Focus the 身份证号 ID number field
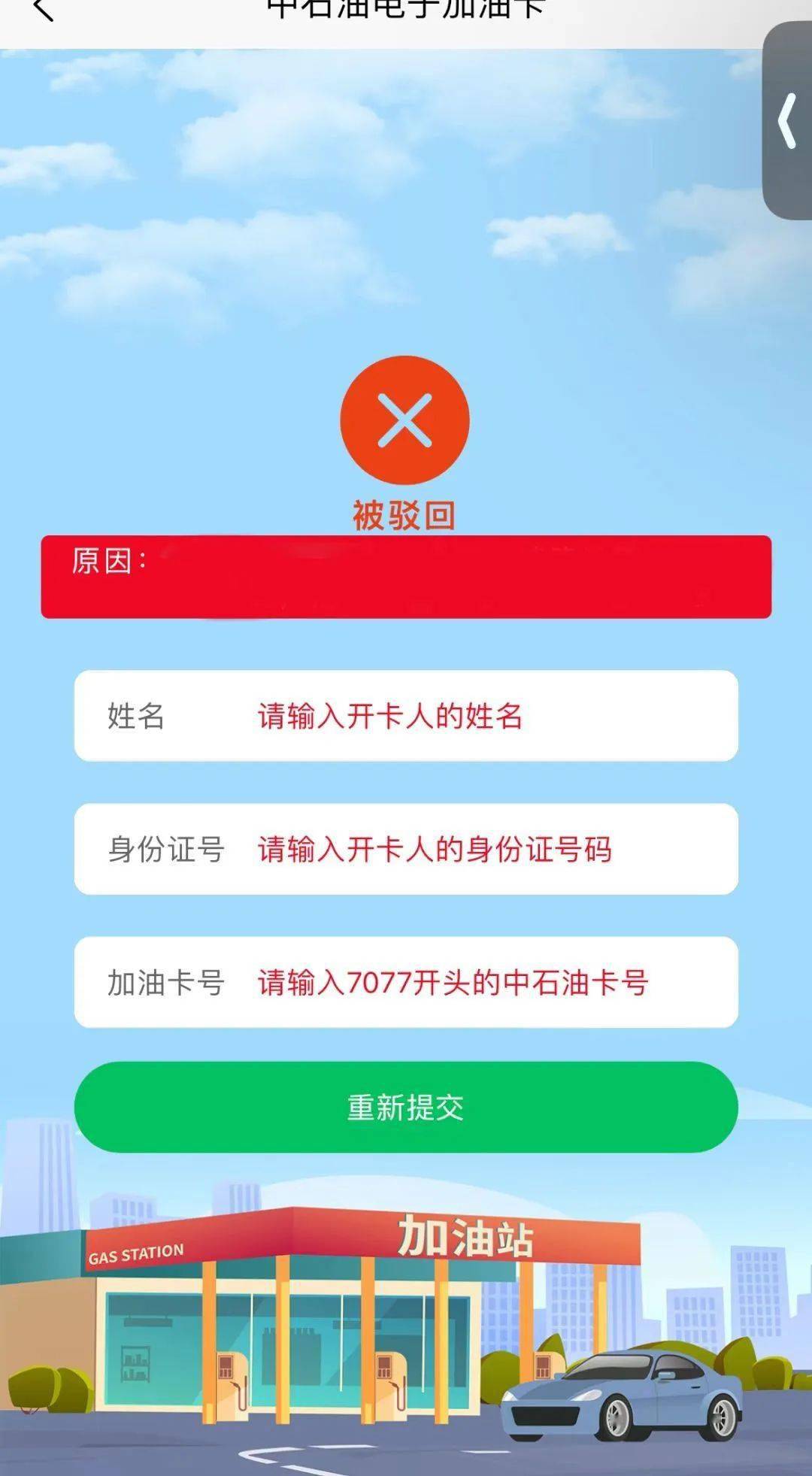 pyautogui.click(x=406, y=847)
